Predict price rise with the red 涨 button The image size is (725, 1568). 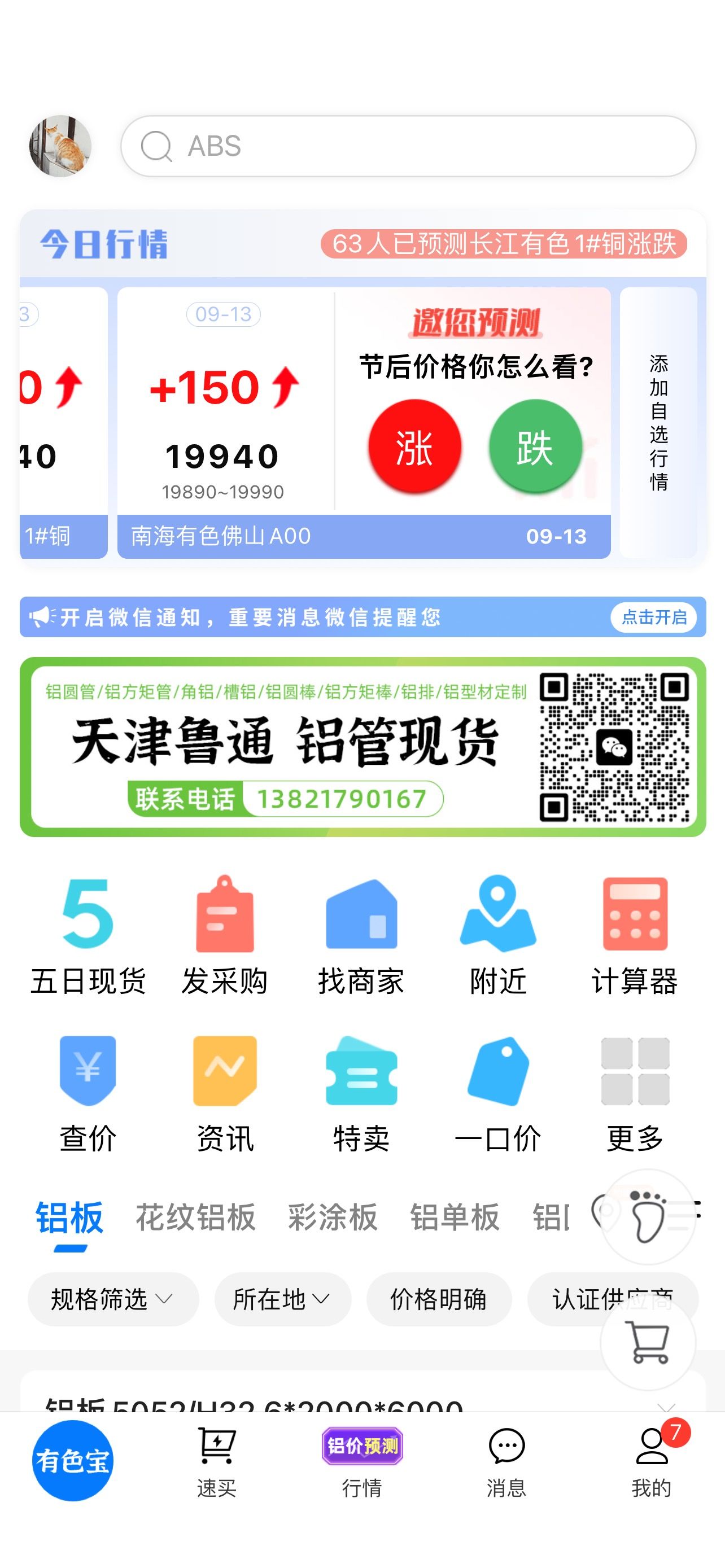click(x=414, y=446)
